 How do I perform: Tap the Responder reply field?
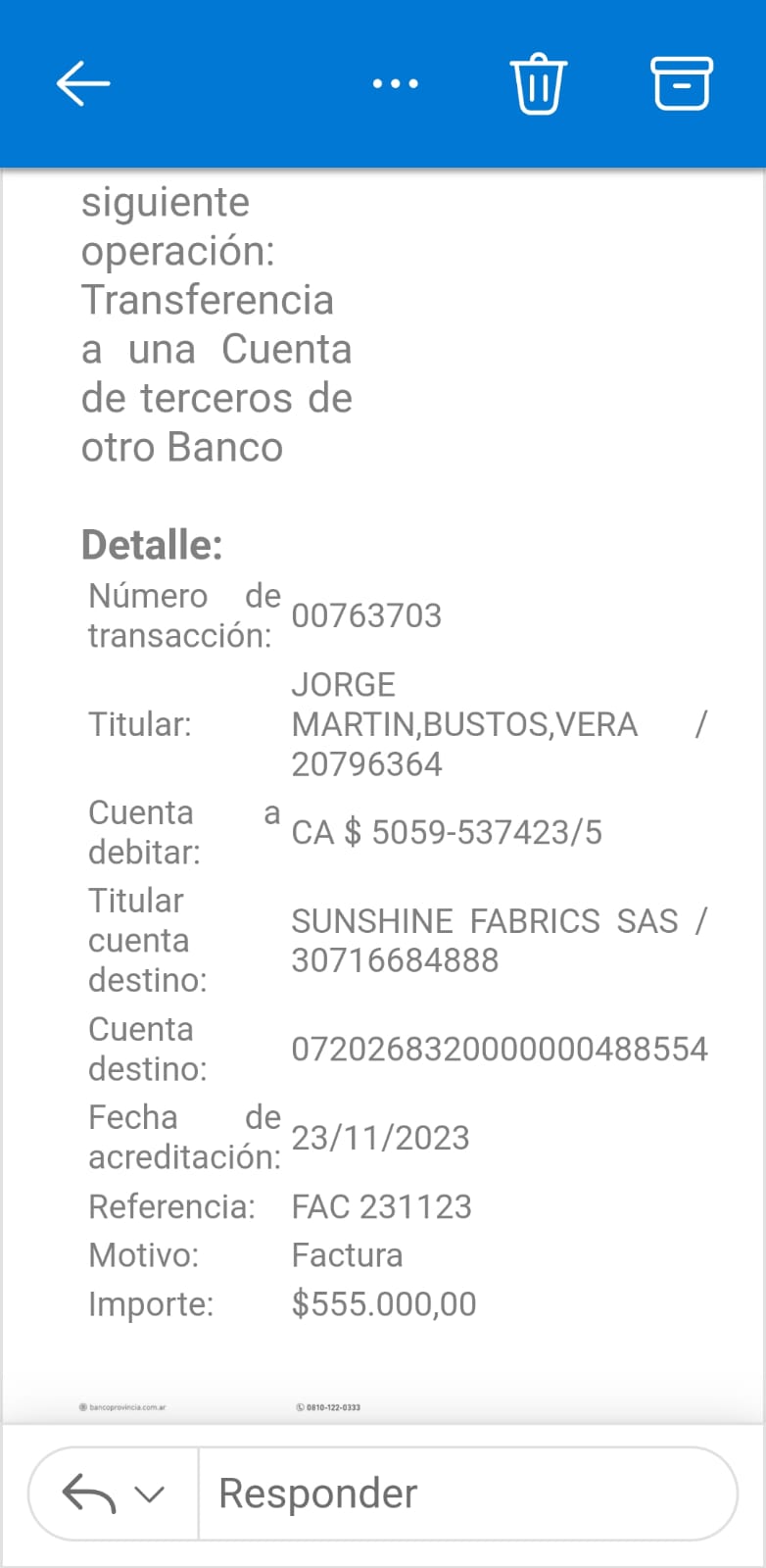click(466, 1494)
